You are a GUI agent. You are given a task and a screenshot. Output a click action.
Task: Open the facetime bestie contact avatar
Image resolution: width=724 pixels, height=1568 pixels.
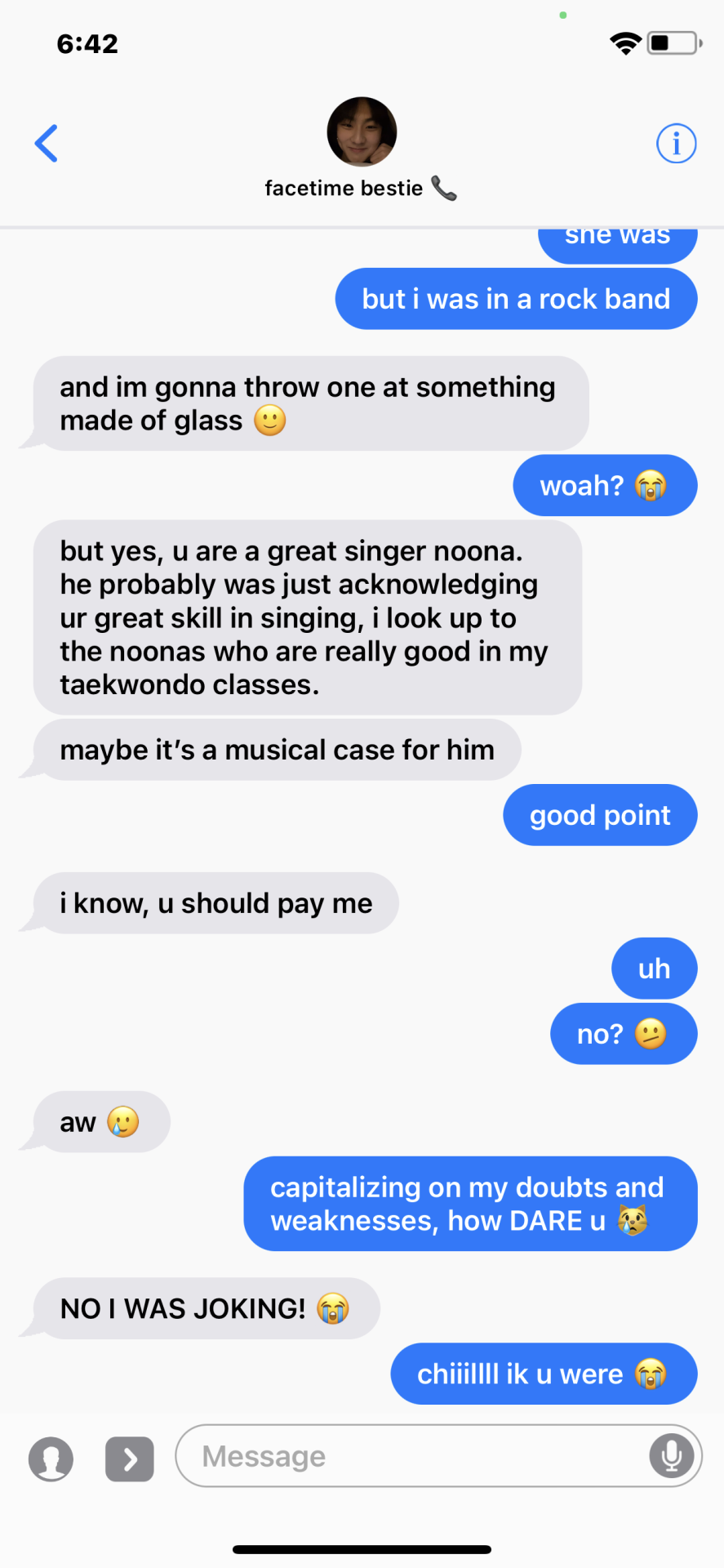pyautogui.click(x=362, y=132)
